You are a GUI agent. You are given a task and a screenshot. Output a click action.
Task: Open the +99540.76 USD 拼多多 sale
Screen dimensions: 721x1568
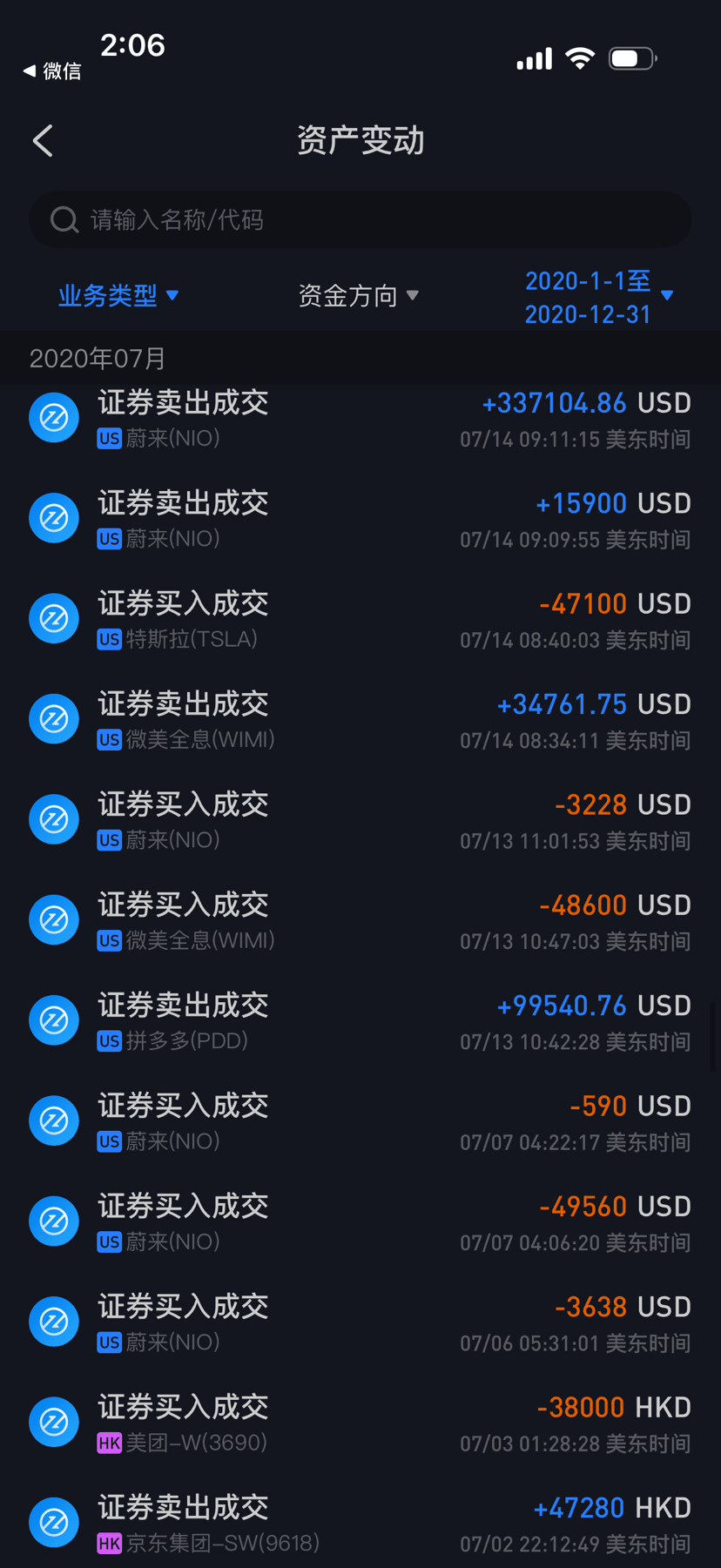pyautogui.click(x=360, y=1021)
